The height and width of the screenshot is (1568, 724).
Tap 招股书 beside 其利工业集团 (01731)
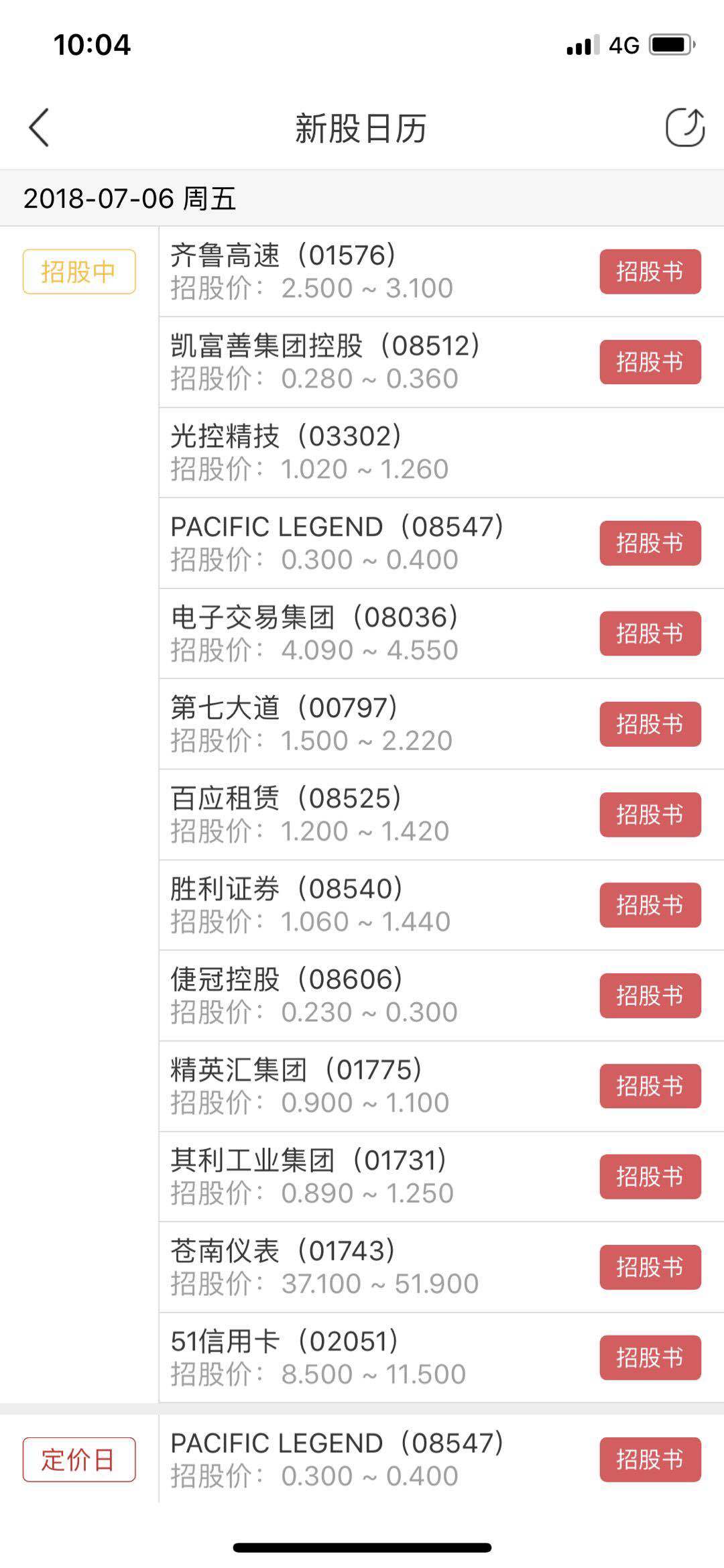click(650, 1177)
